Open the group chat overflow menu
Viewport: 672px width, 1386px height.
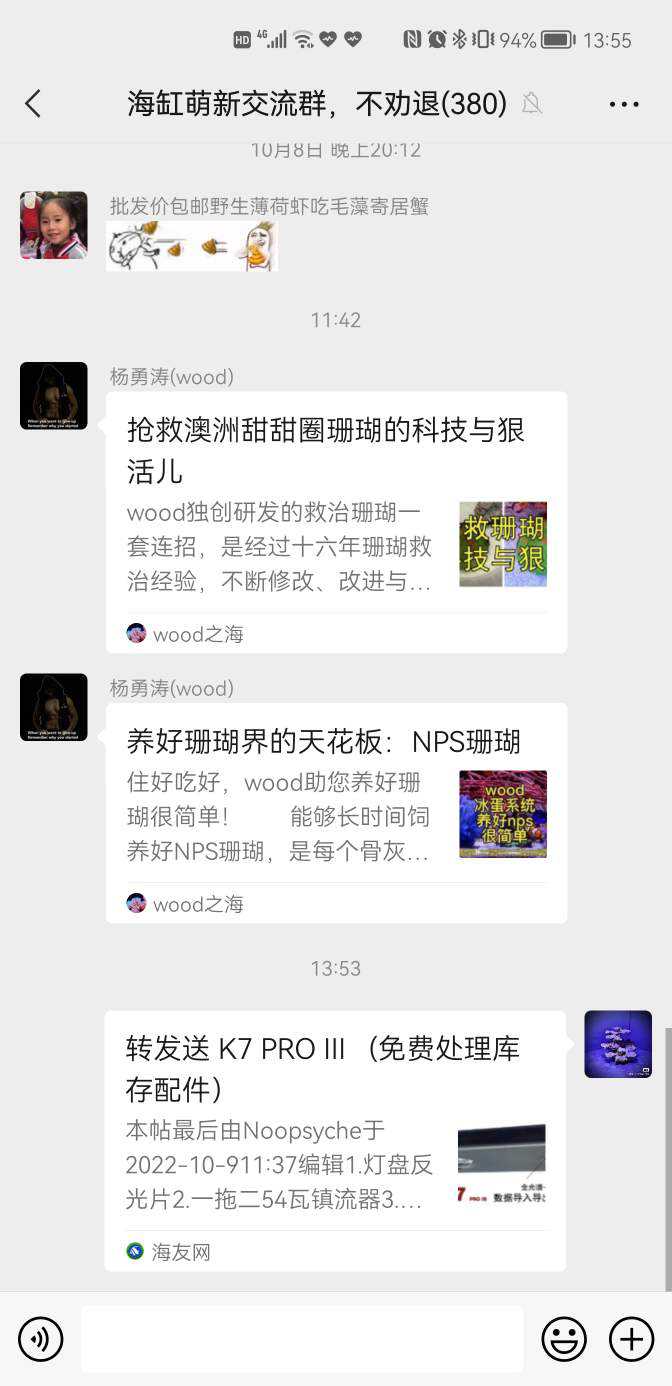pyautogui.click(x=624, y=104)
